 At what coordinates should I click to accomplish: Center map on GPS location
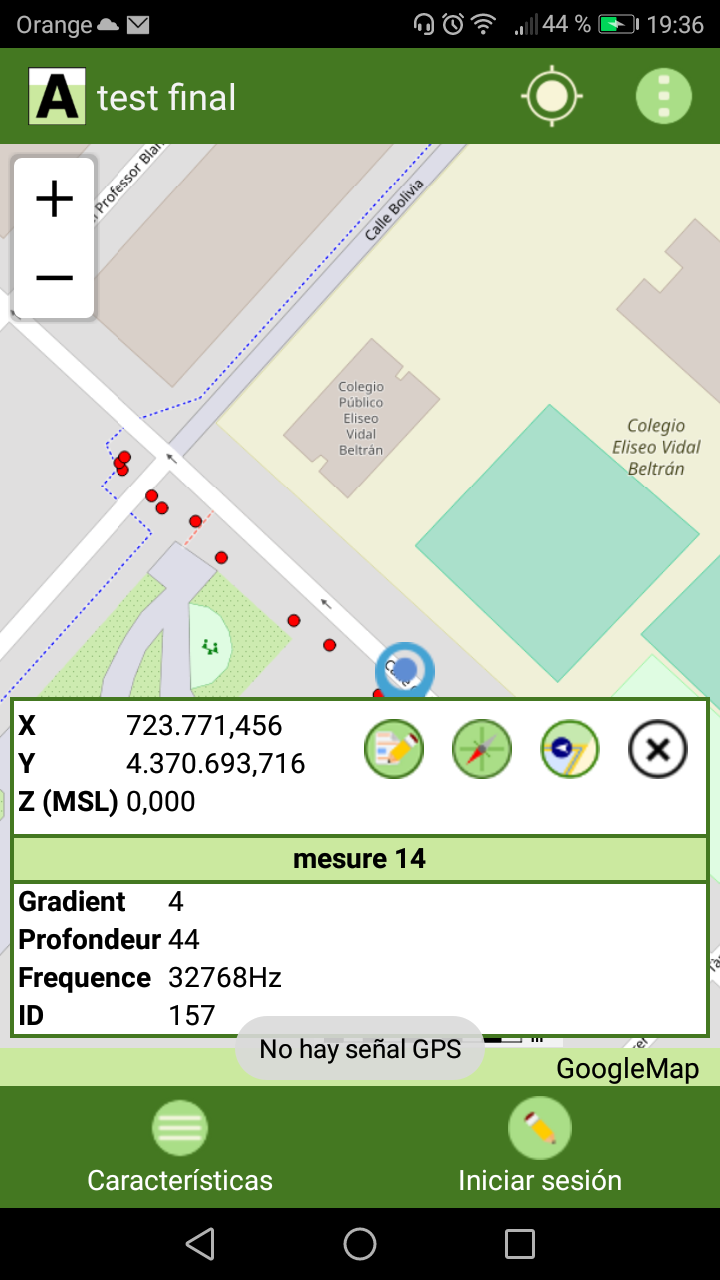552,97
